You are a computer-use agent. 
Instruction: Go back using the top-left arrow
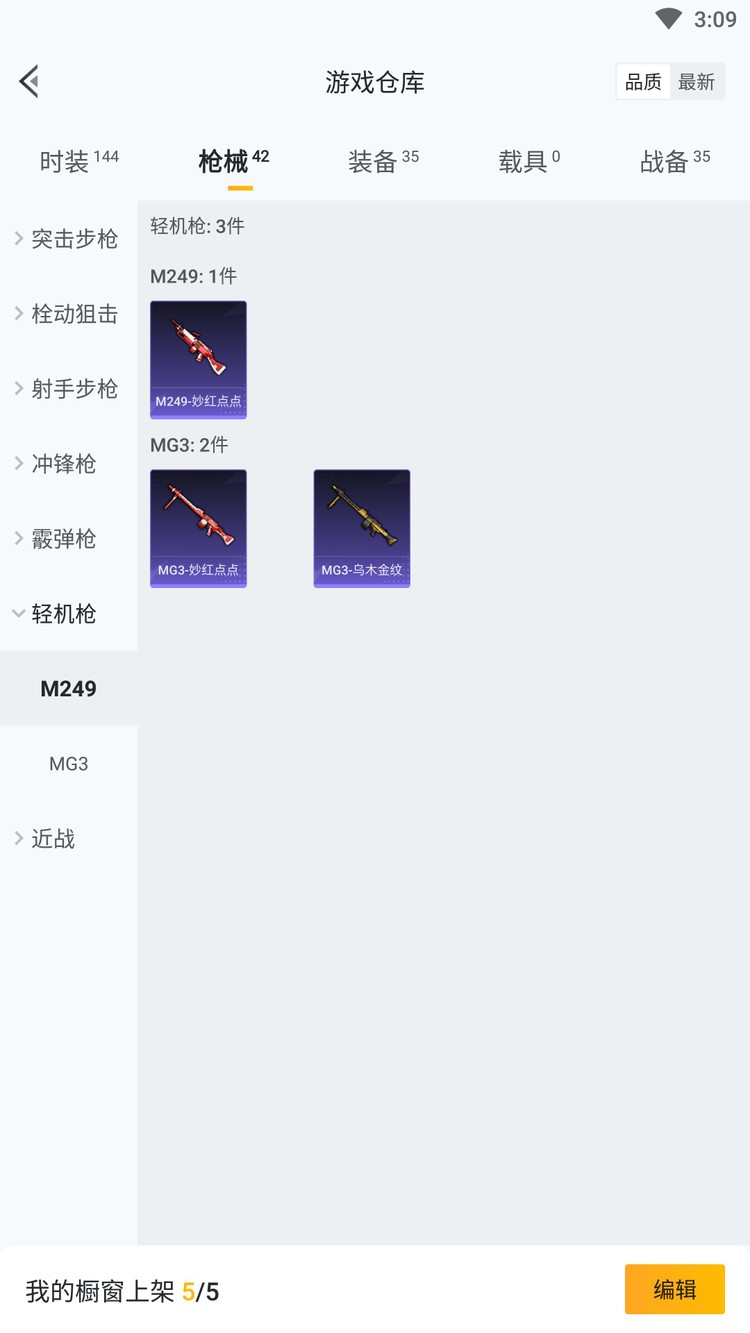tap(29, 81)
